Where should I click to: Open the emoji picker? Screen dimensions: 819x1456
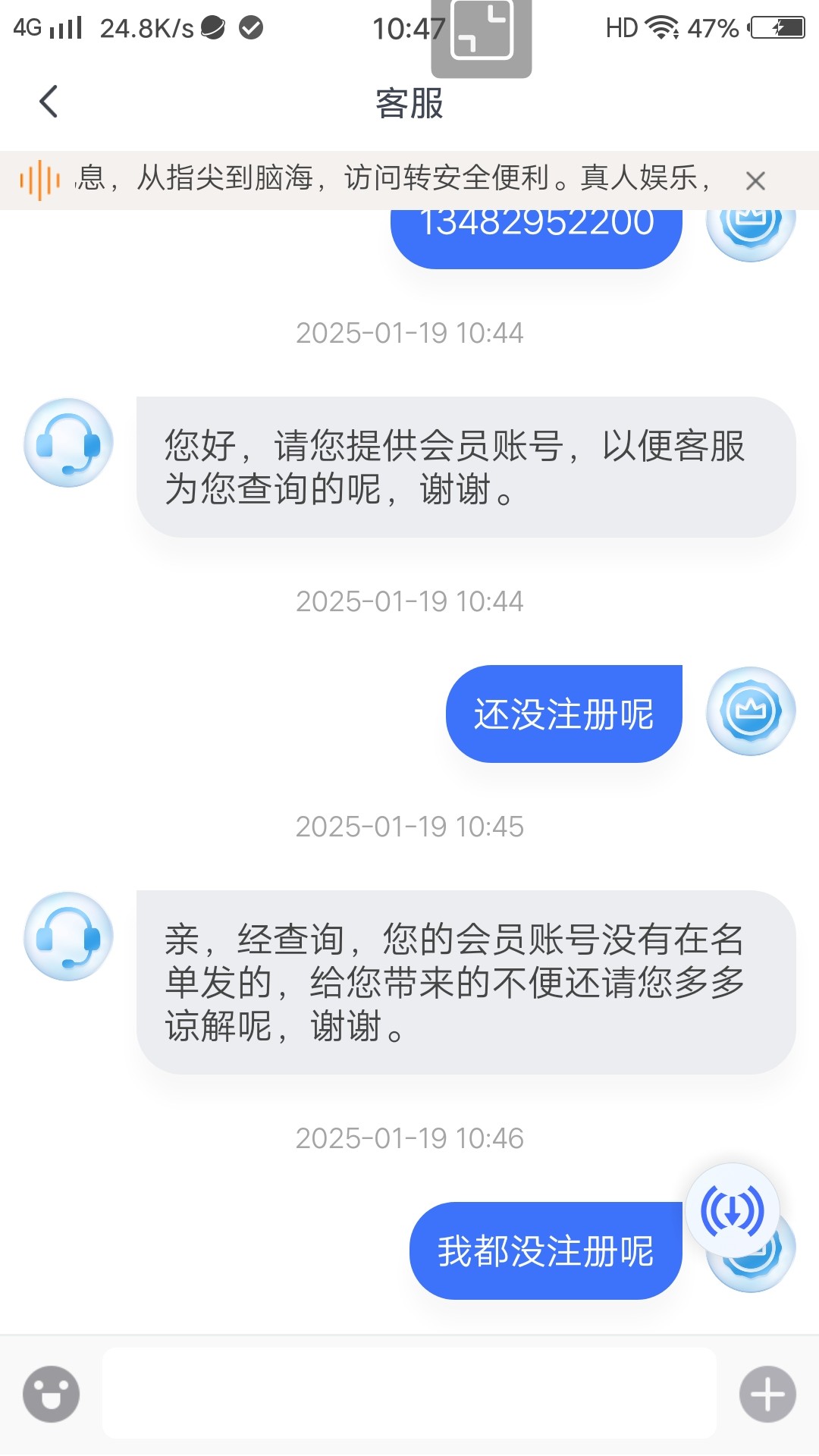(x=51, y=1394)
